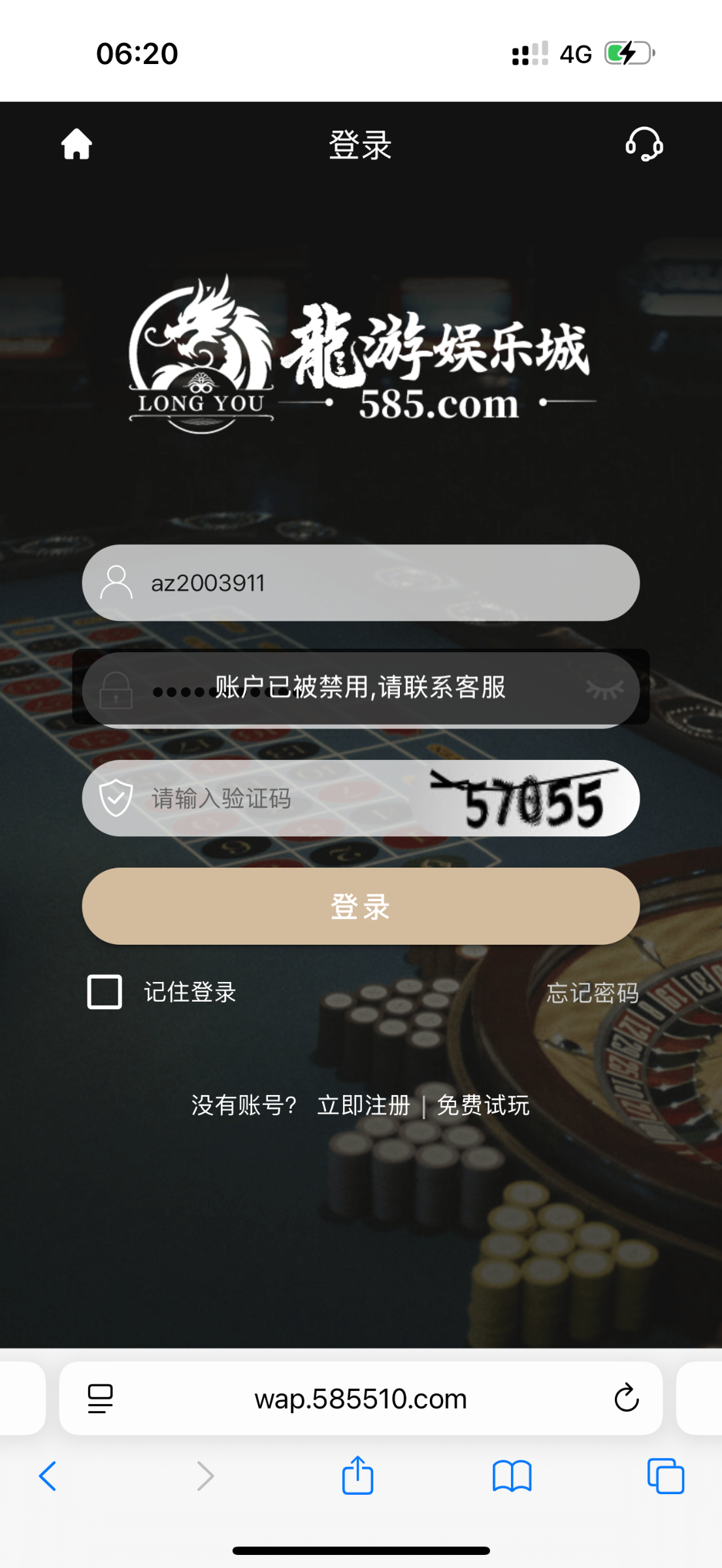Edit the username field az2003911
Screen dimensions: 722x1568
(x=379, y=583)
